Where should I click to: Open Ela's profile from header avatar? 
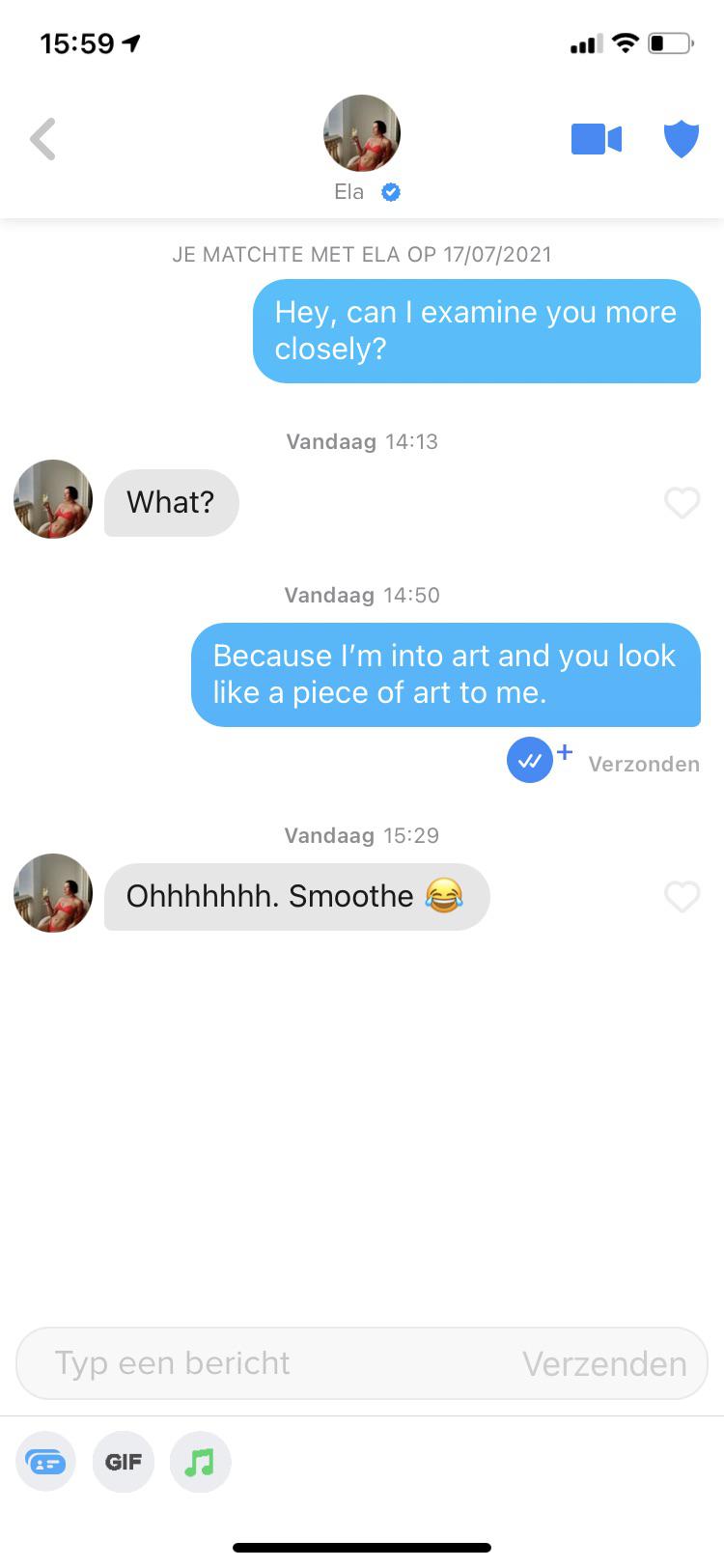362,133
